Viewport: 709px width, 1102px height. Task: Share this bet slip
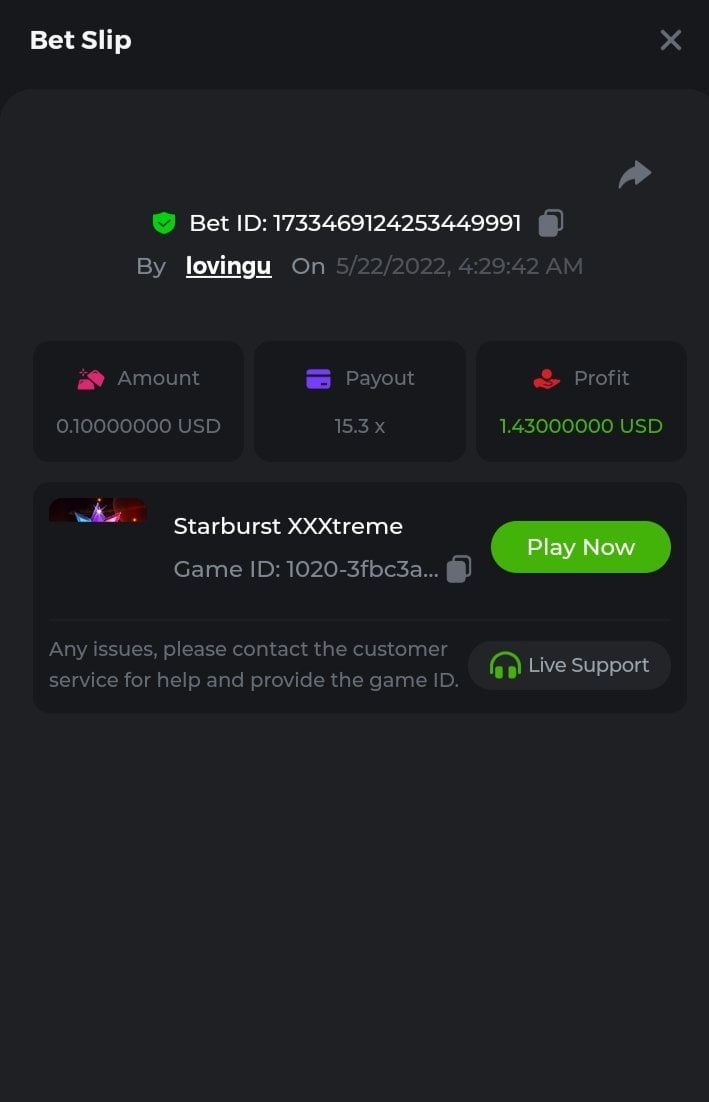(634, 175)
